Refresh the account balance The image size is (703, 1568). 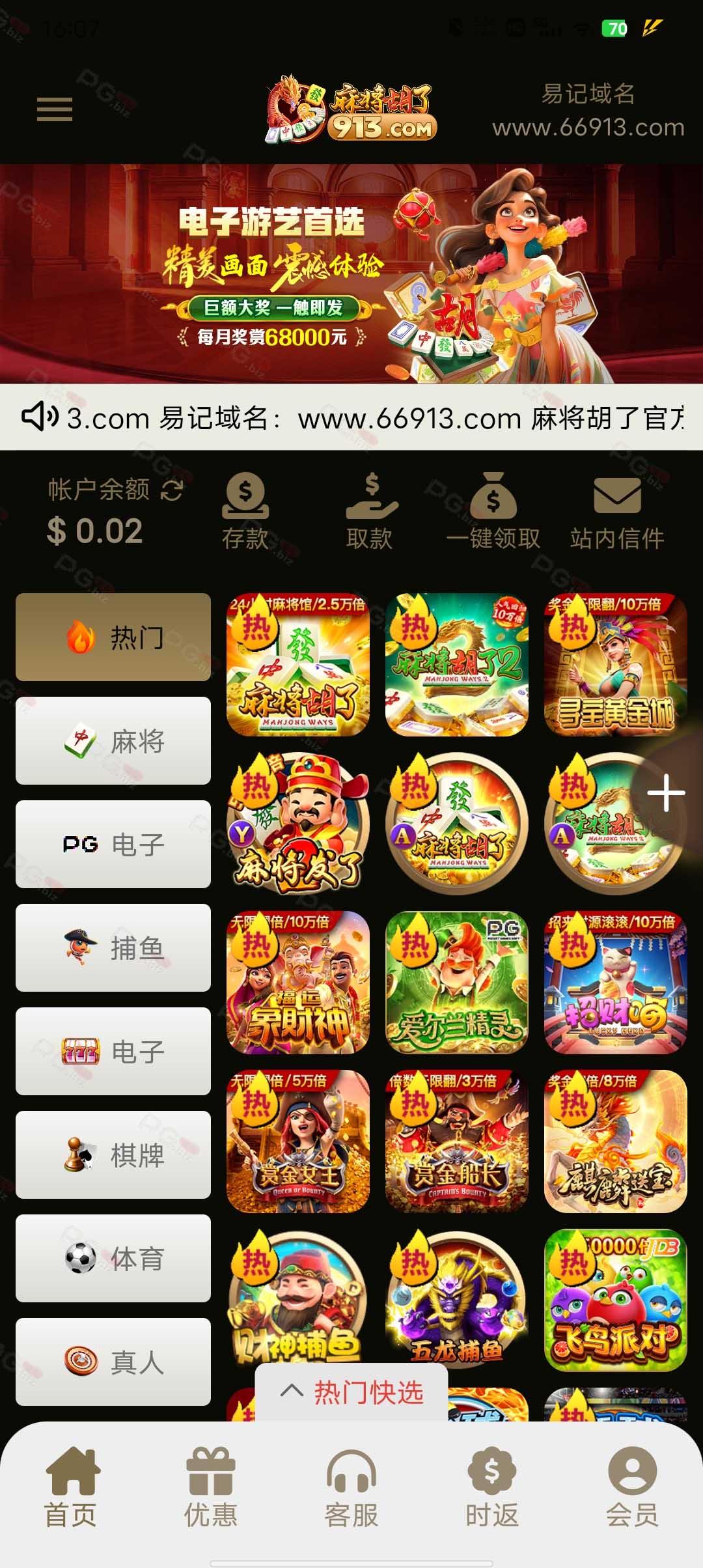pyautogui.click(x=172, y=490)
